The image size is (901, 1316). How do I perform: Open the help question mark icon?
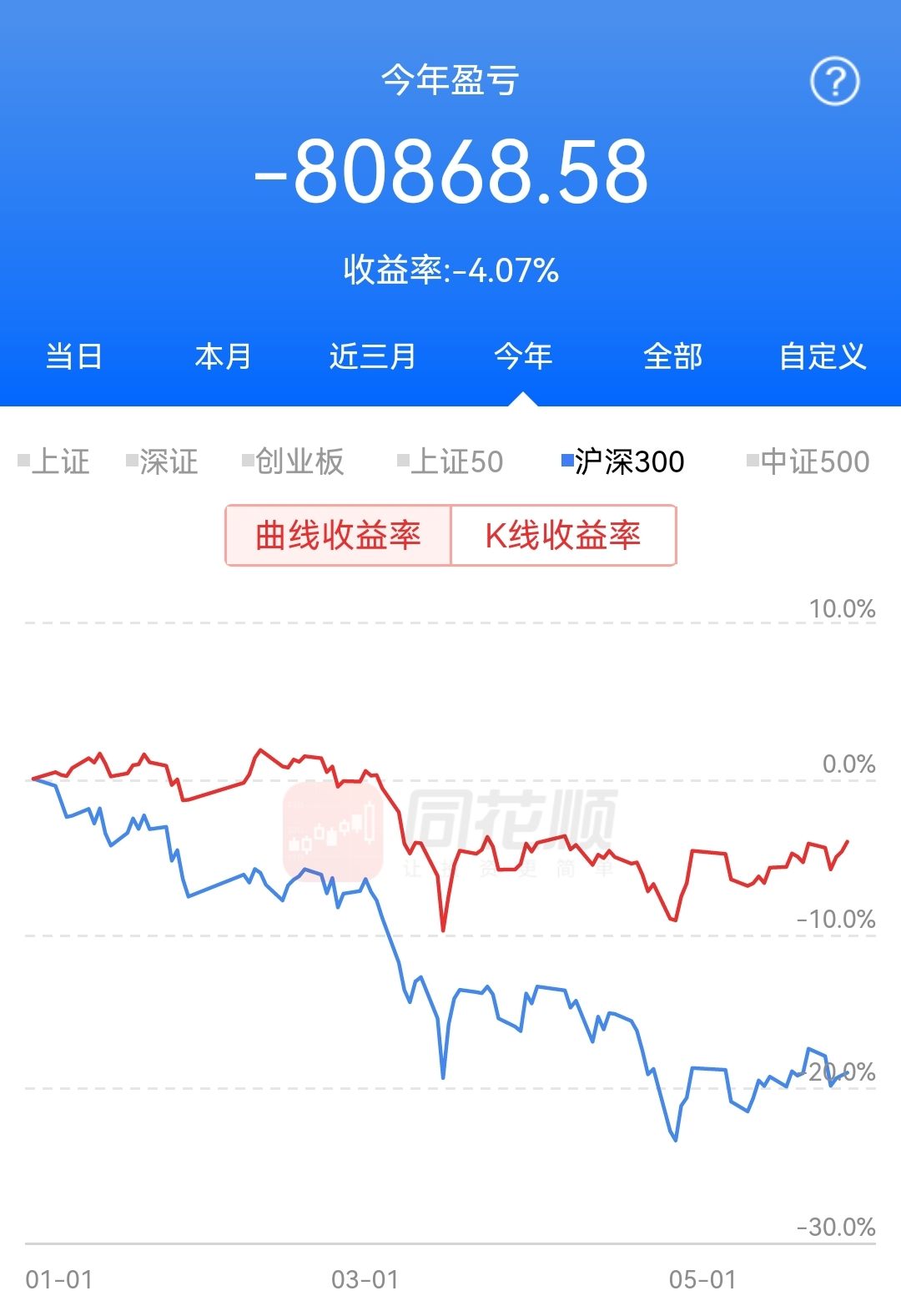point(835,81)
